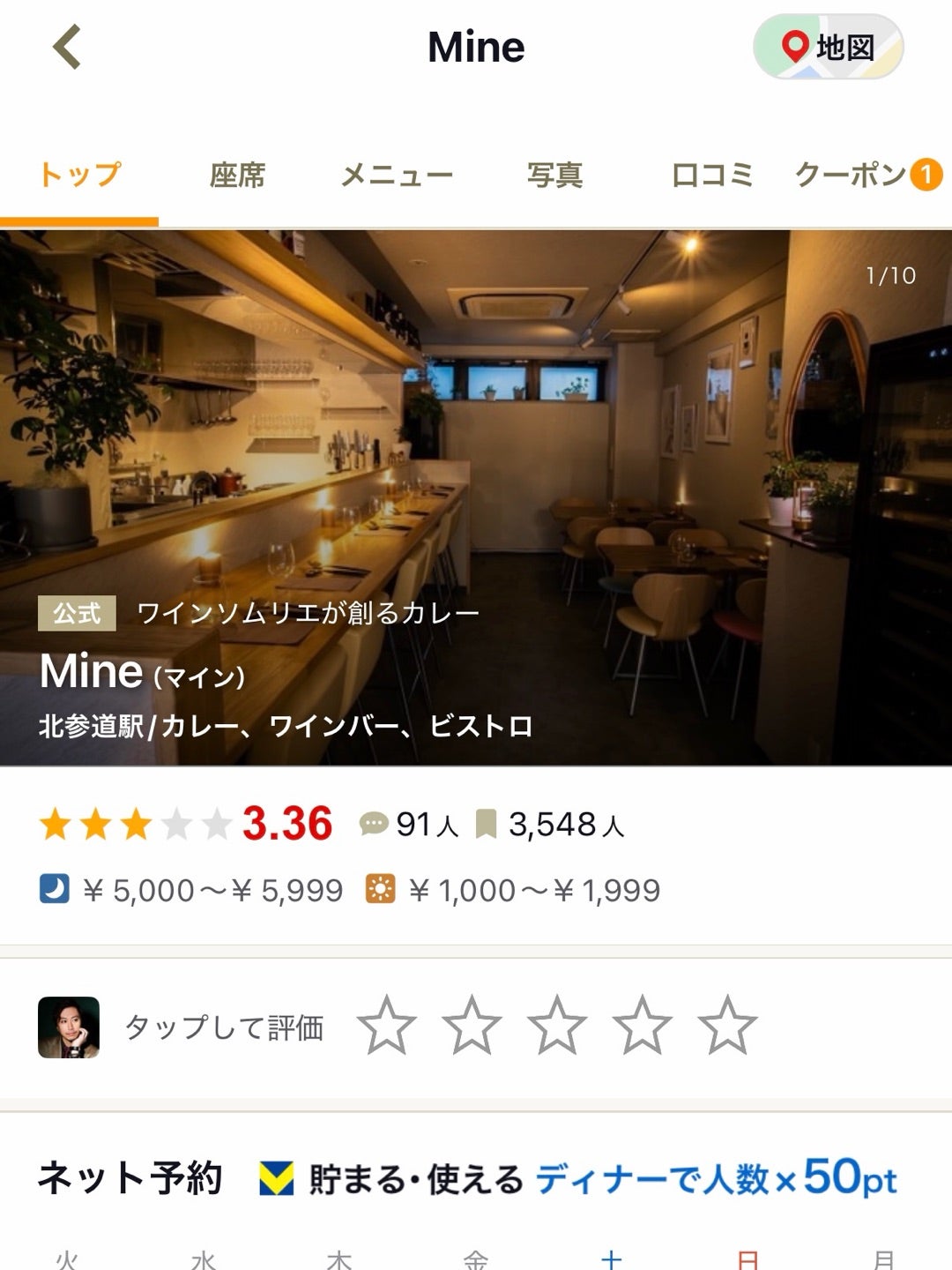Tap the 3,548人 bookmark count
The image size is (952, 1270).
[x=551, y=825]
